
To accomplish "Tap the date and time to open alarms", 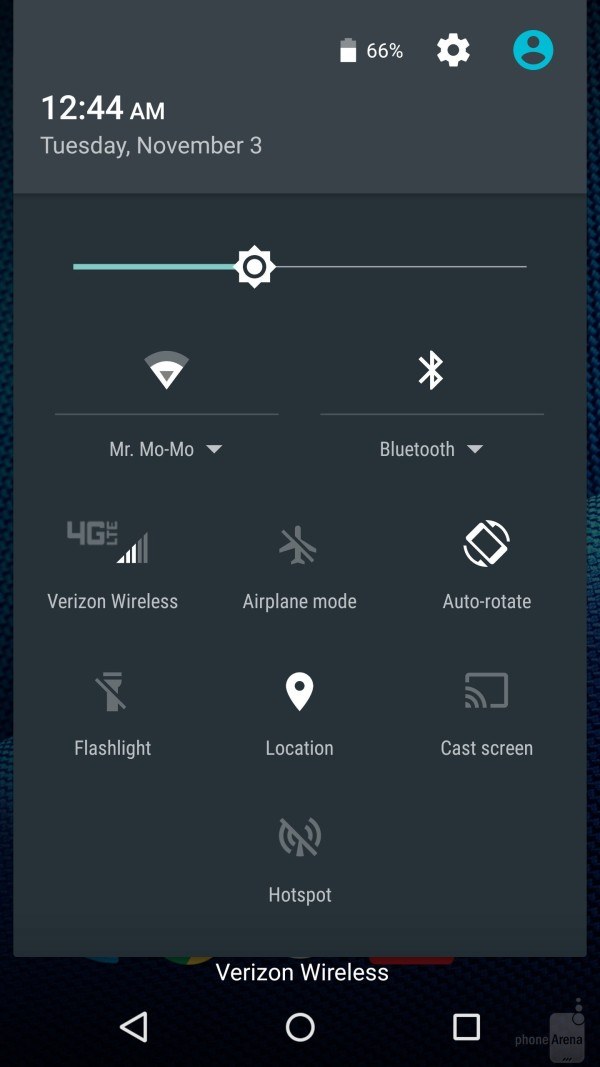I will (x=150, y=125).
